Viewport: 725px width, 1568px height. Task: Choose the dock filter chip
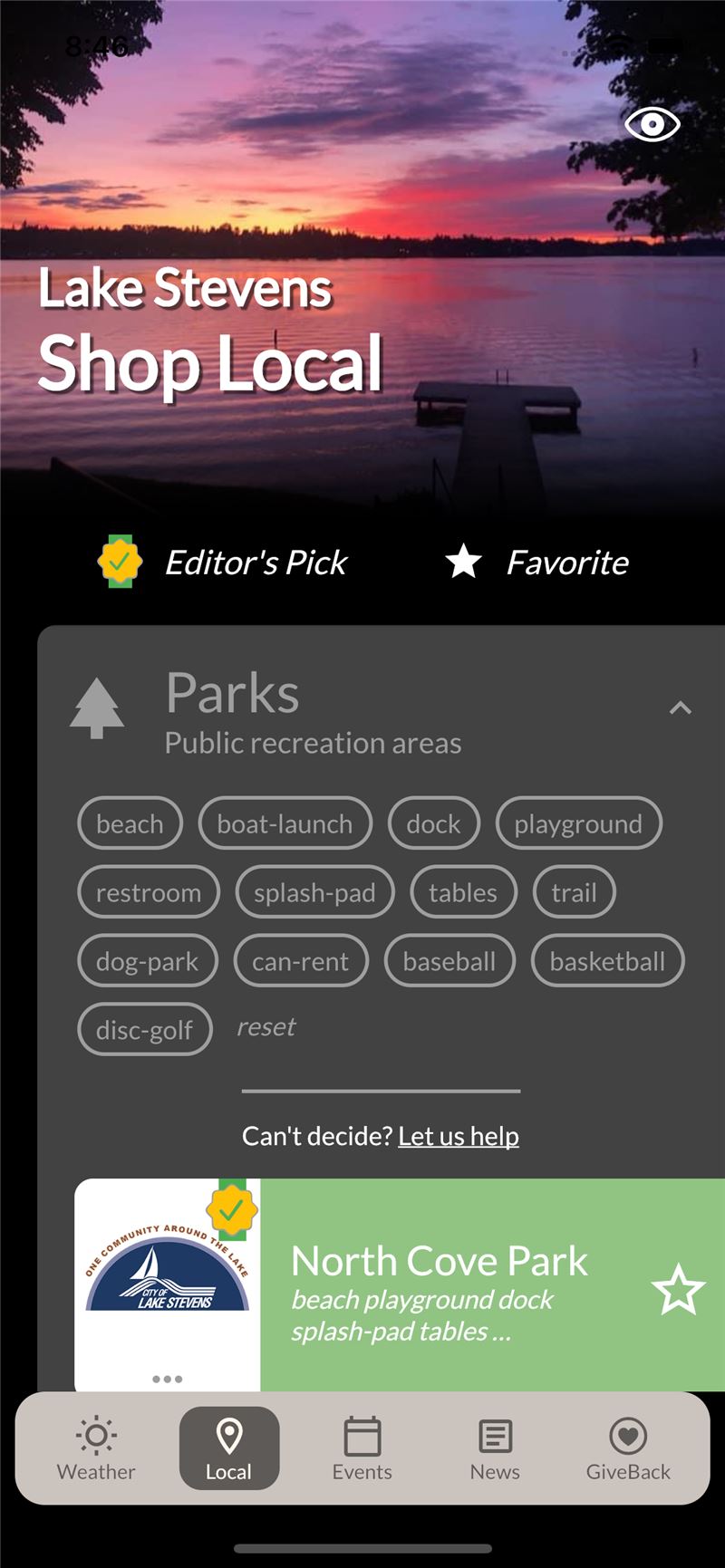[x=433, y=823]
